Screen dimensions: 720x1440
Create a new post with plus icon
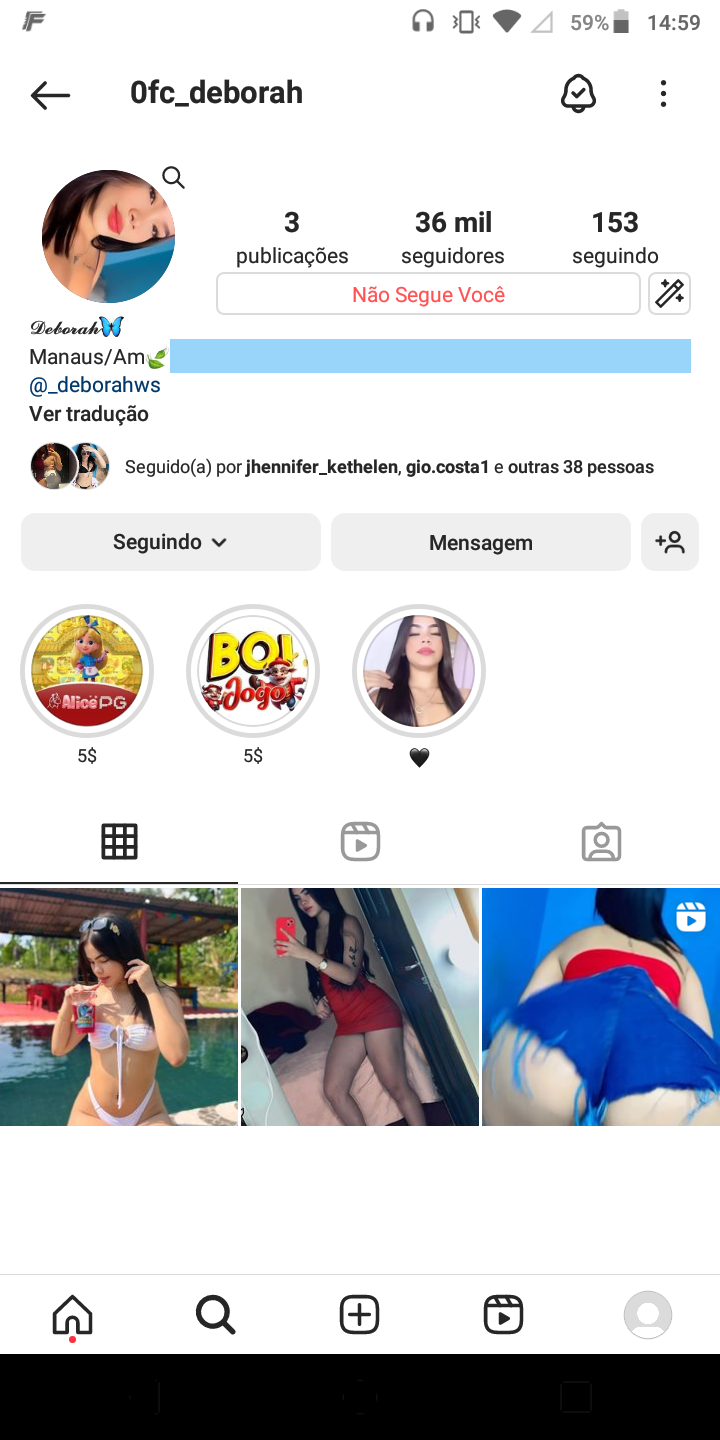(x=359, y=1314)
